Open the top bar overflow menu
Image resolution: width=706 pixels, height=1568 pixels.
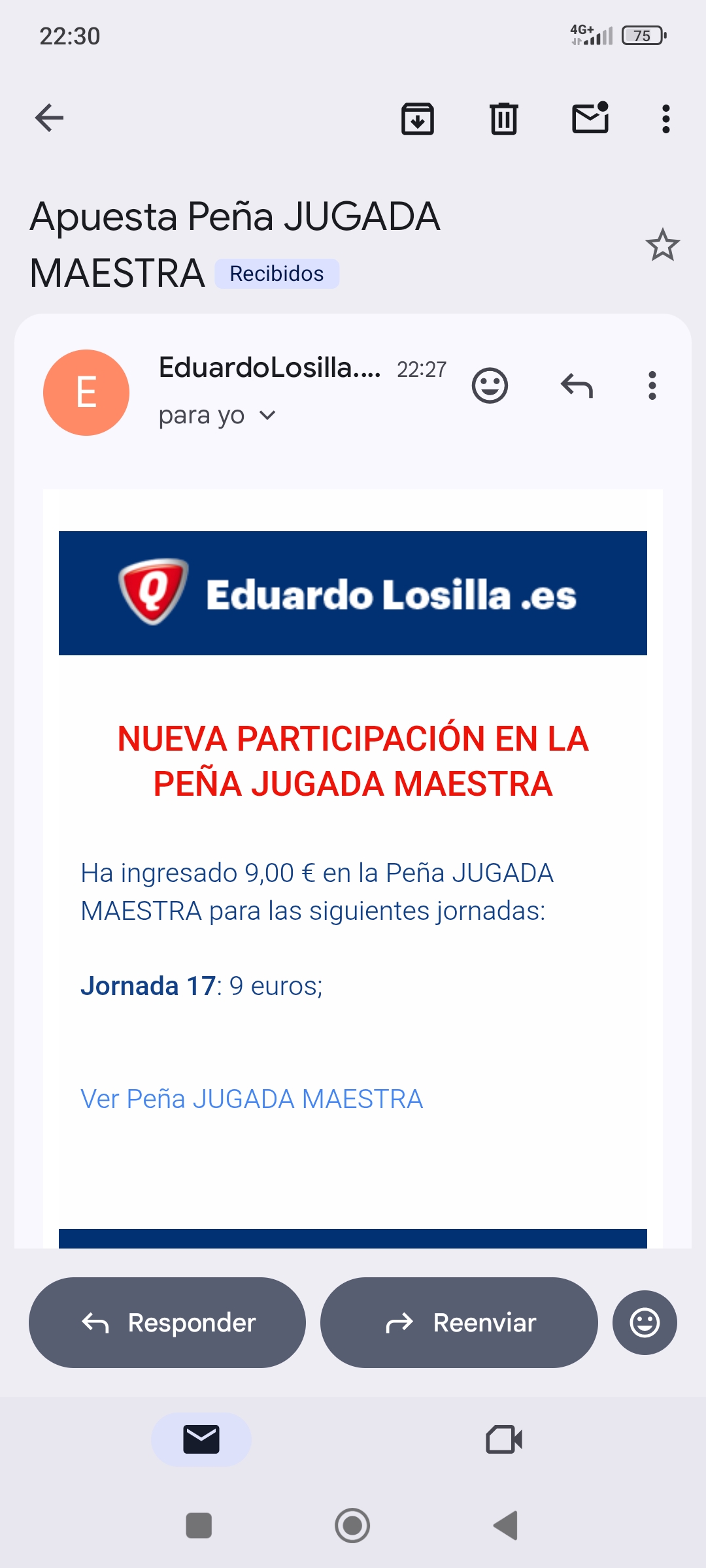point(665,119)
